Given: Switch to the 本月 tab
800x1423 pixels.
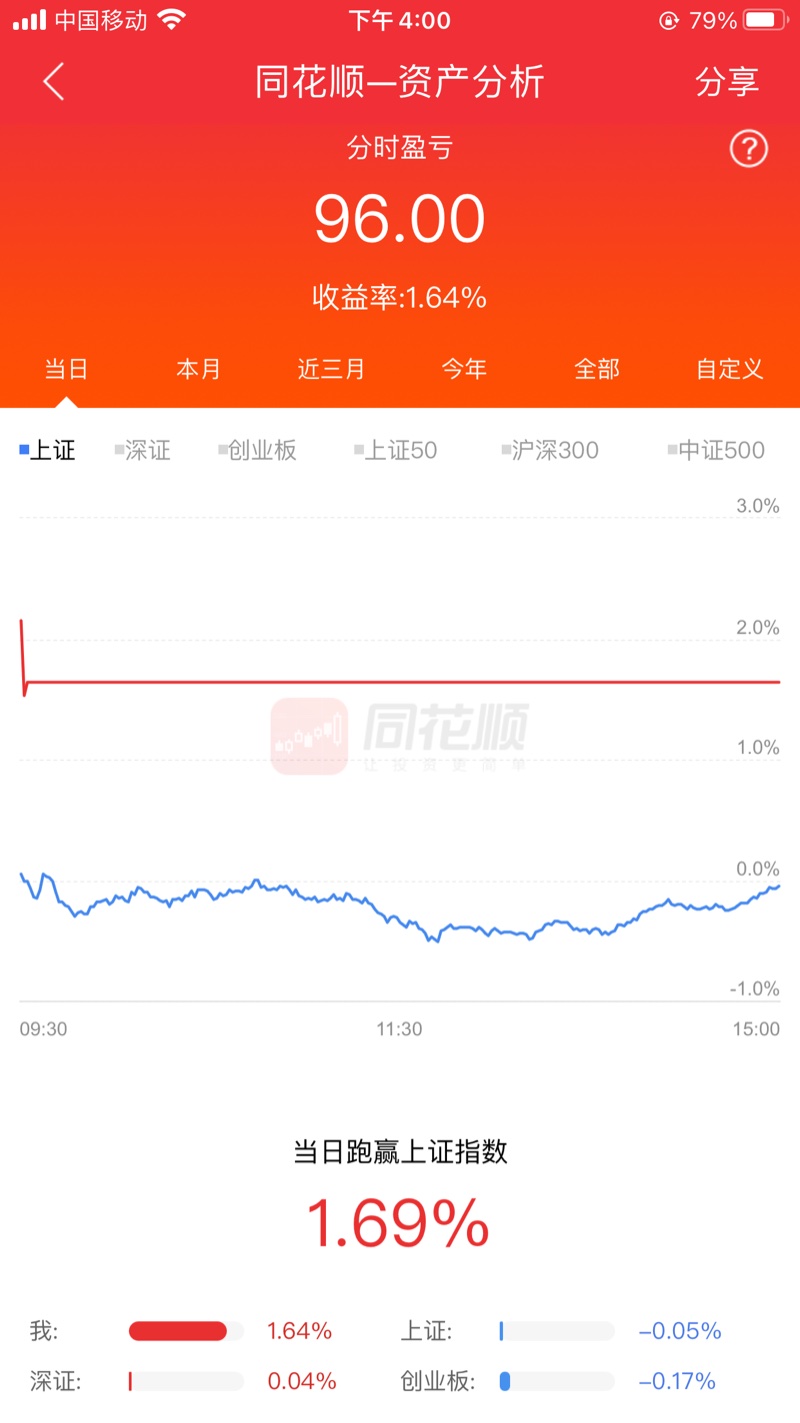Looking at the screenshot, I should point(198,369).
